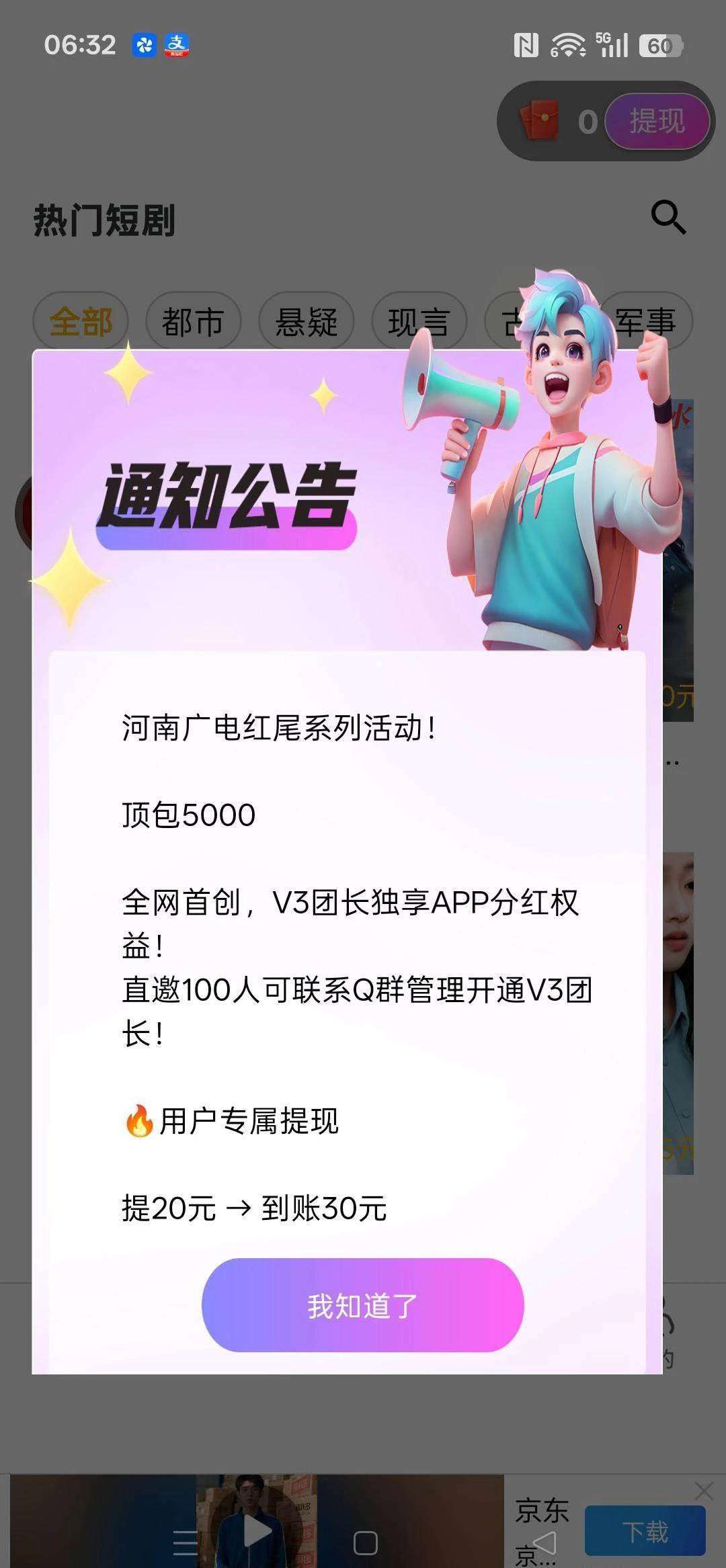This screenshot has width=726, height=1568.
Task: Switch to the 都市 category chip
Action: pyautogui.click(x=193, y=321)
